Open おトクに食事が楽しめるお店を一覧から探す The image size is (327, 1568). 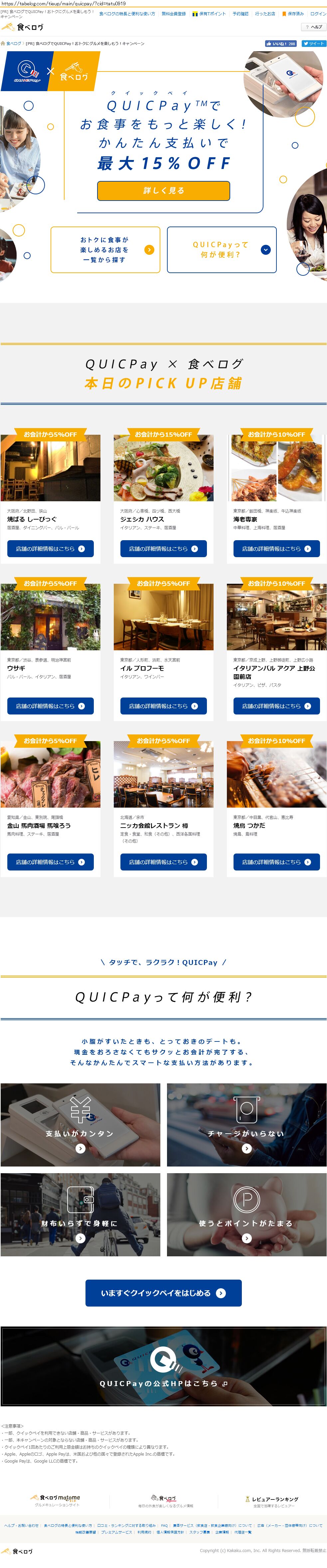[x=105, y=249]
